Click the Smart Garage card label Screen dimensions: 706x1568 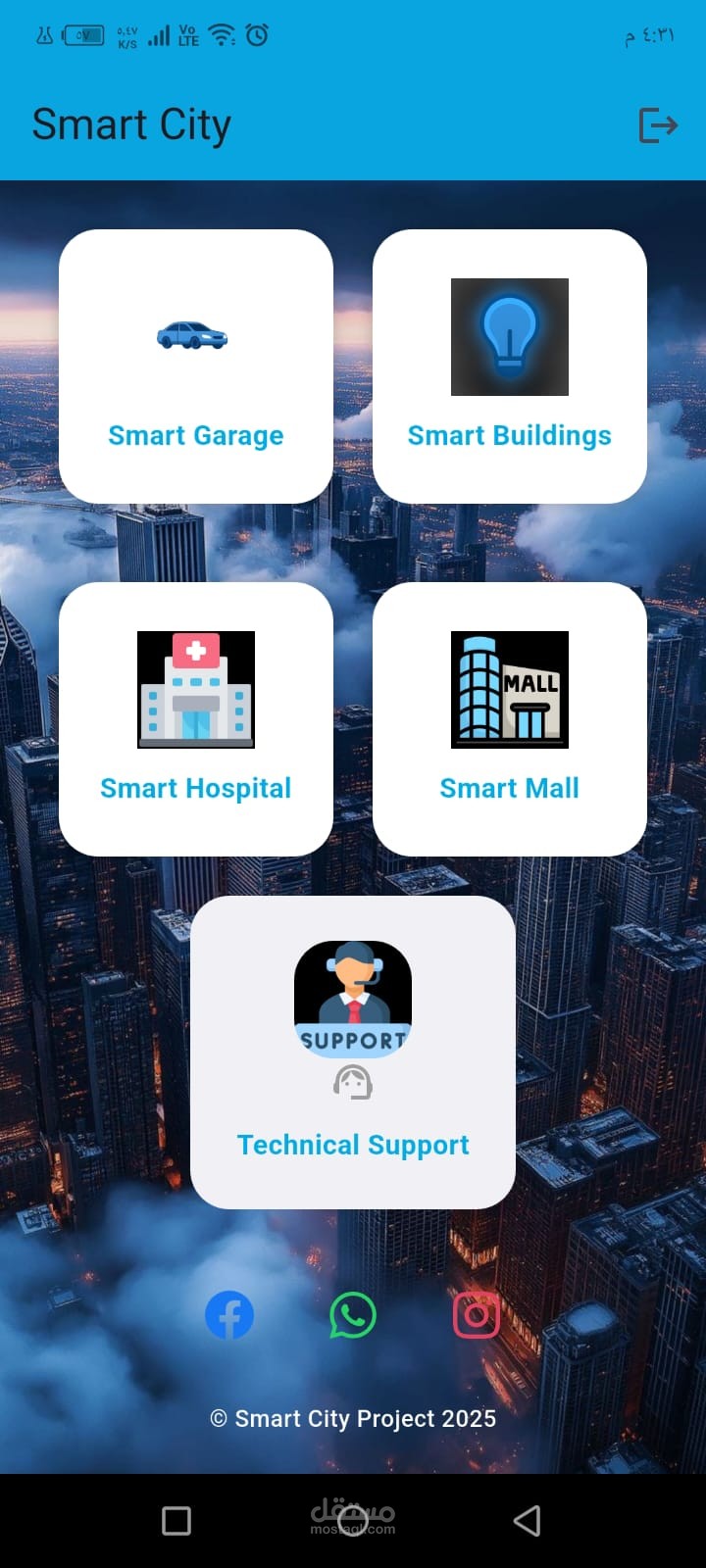(195, 435)
